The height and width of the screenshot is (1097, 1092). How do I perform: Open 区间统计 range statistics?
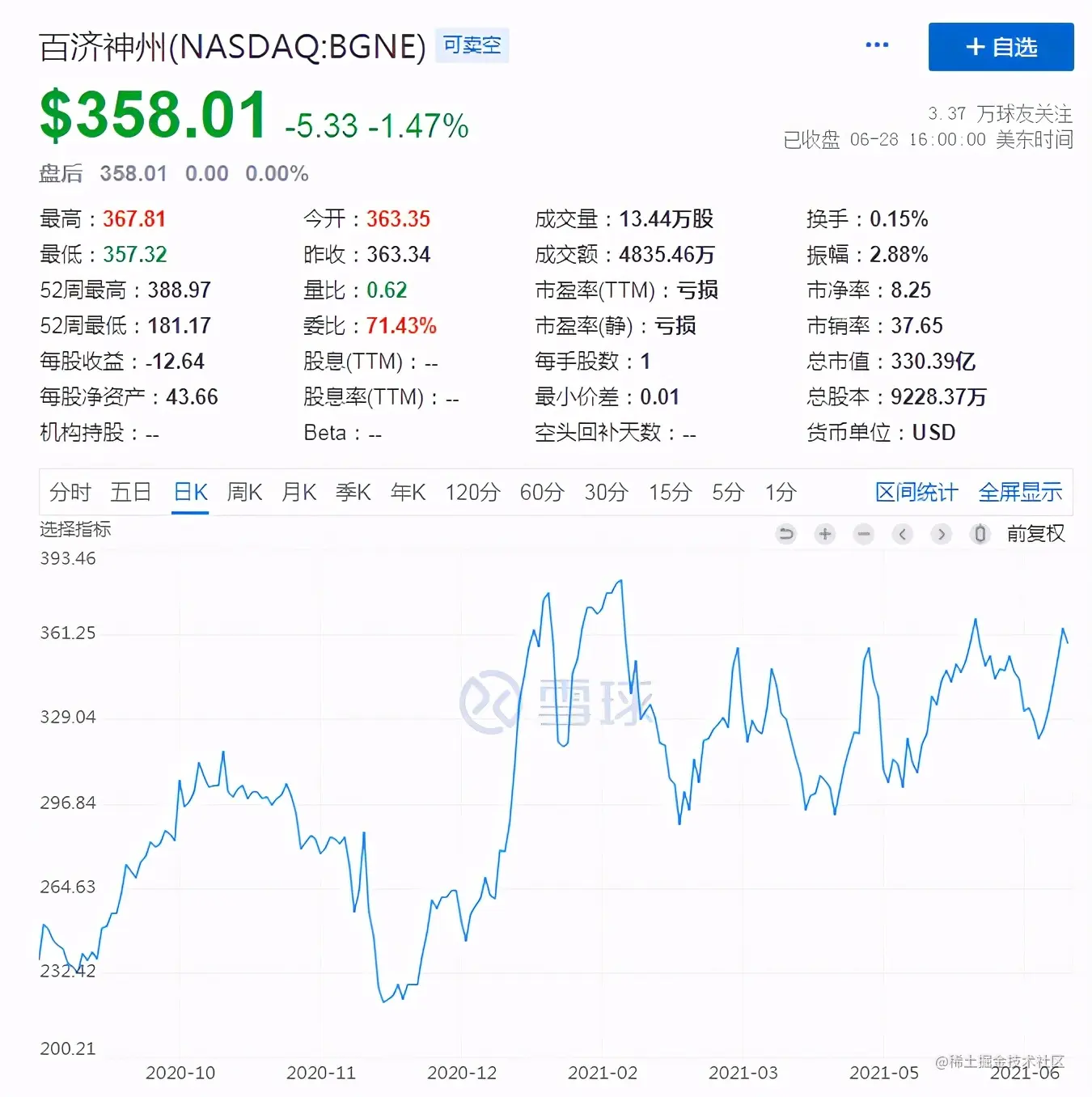[916, 492]
